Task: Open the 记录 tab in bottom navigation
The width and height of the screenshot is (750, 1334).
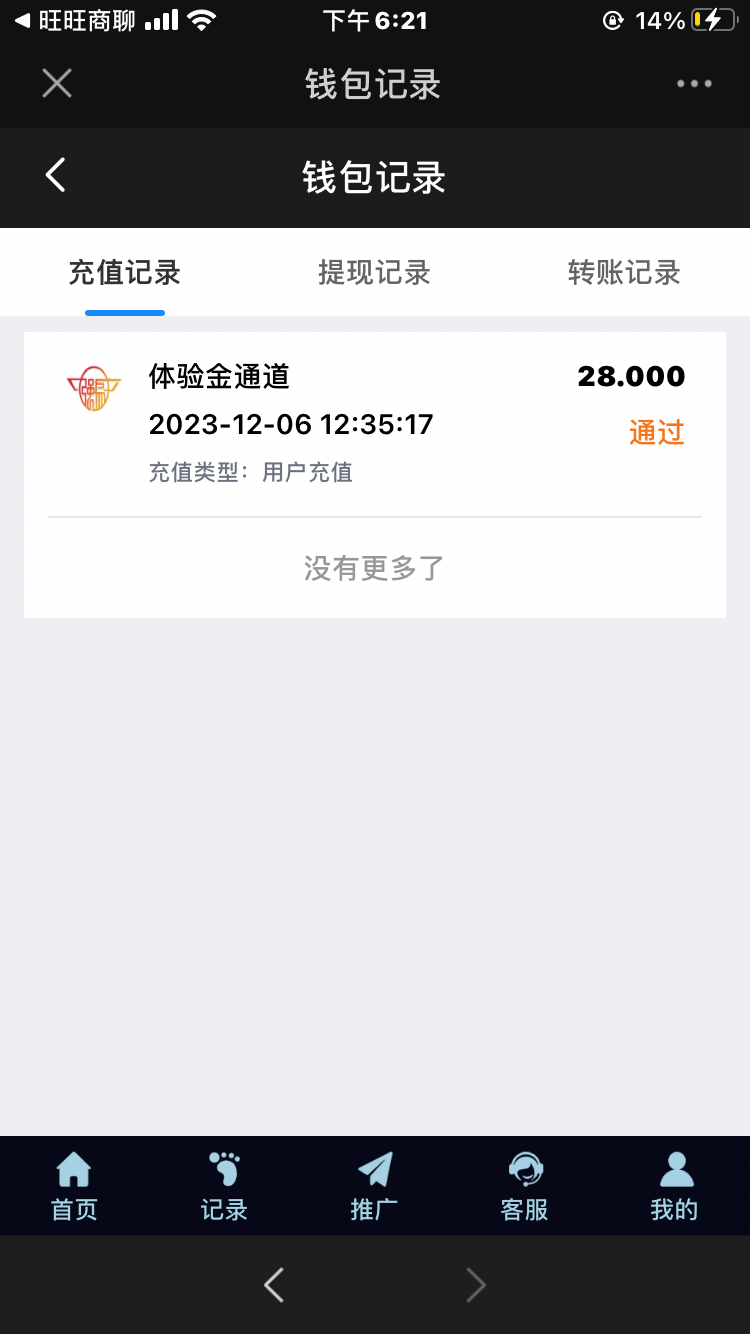Action: [224, 1187]
